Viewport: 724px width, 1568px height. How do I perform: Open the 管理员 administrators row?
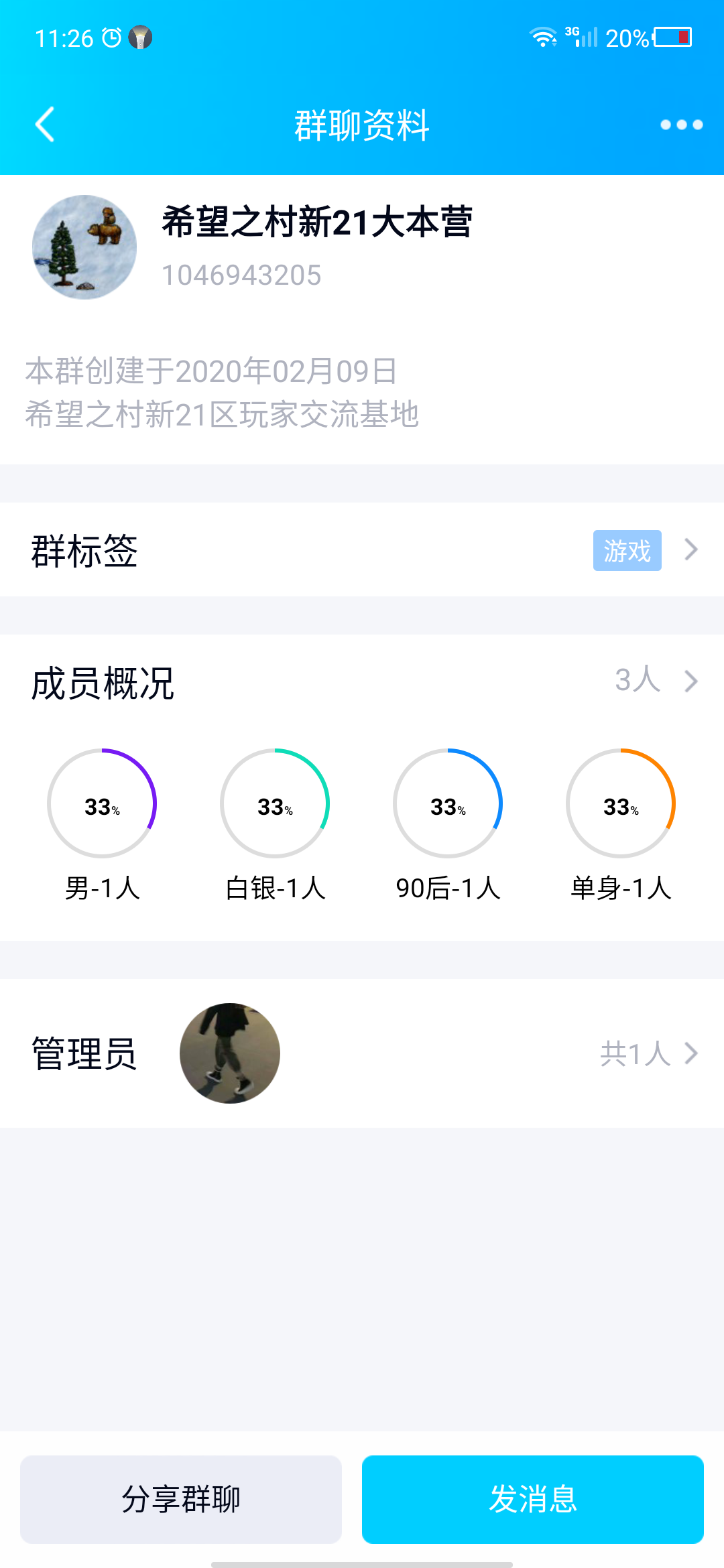tap(362, 1053)
